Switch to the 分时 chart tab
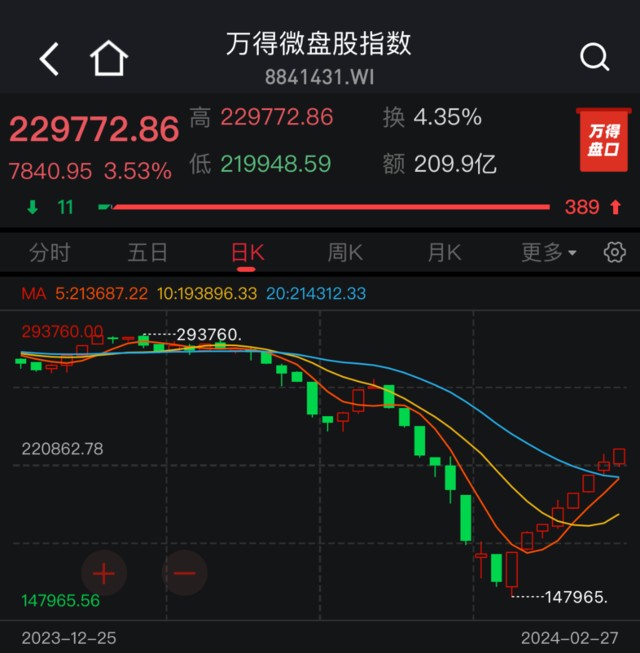Image resolution: width=640 pixels, height=653 pixels. point(49,253)
